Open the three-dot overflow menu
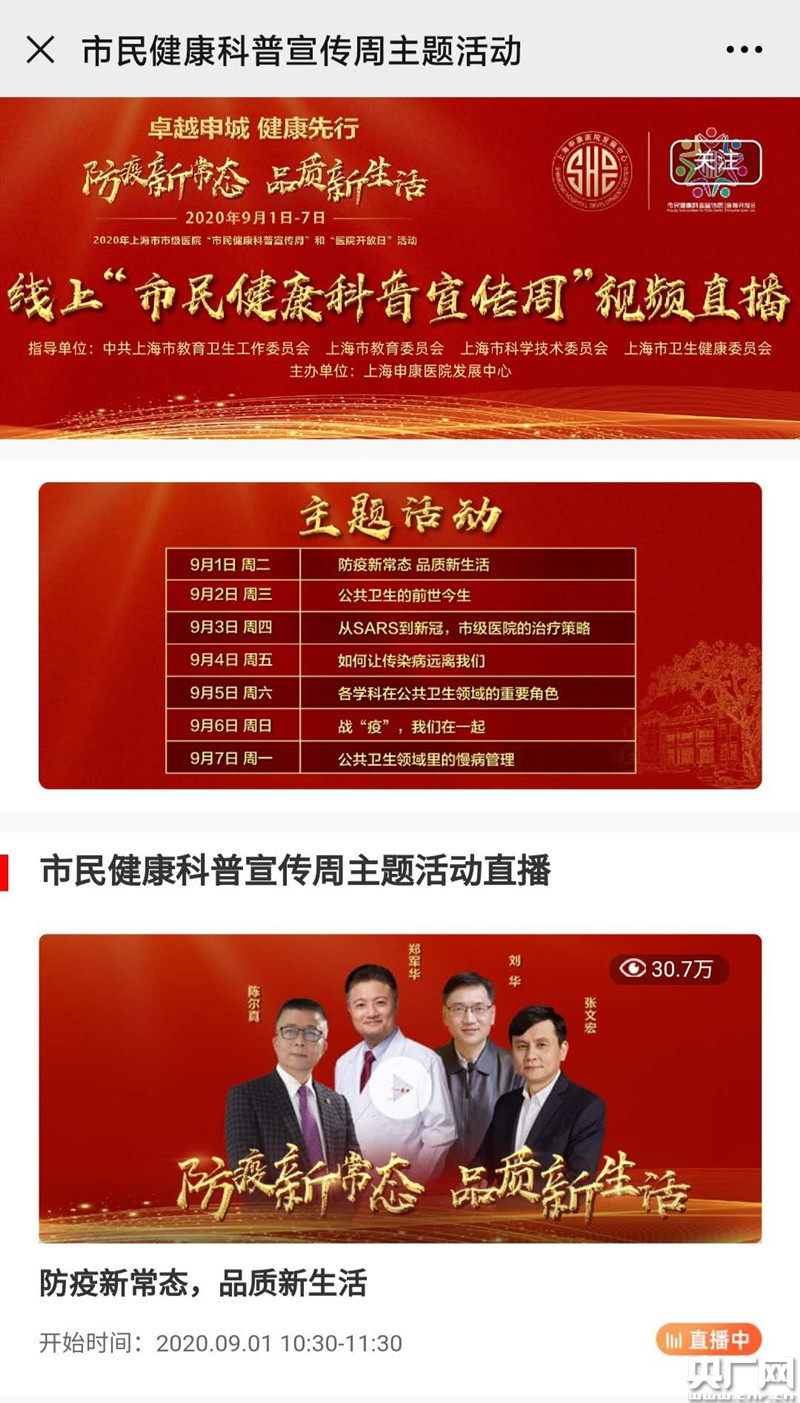This screenshot has width=800, height=1403. pos(744,50)
